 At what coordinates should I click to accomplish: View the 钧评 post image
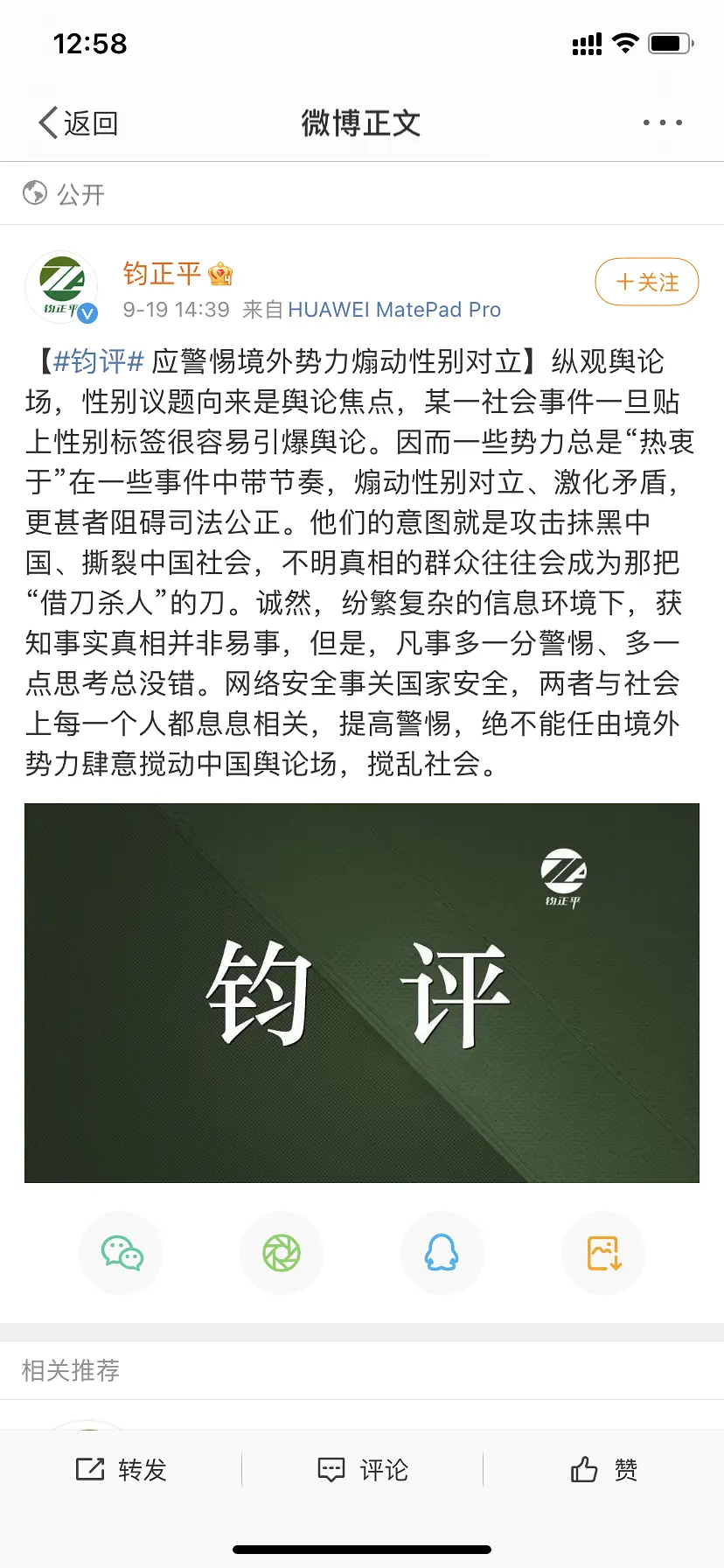click(x=362, y=992)
